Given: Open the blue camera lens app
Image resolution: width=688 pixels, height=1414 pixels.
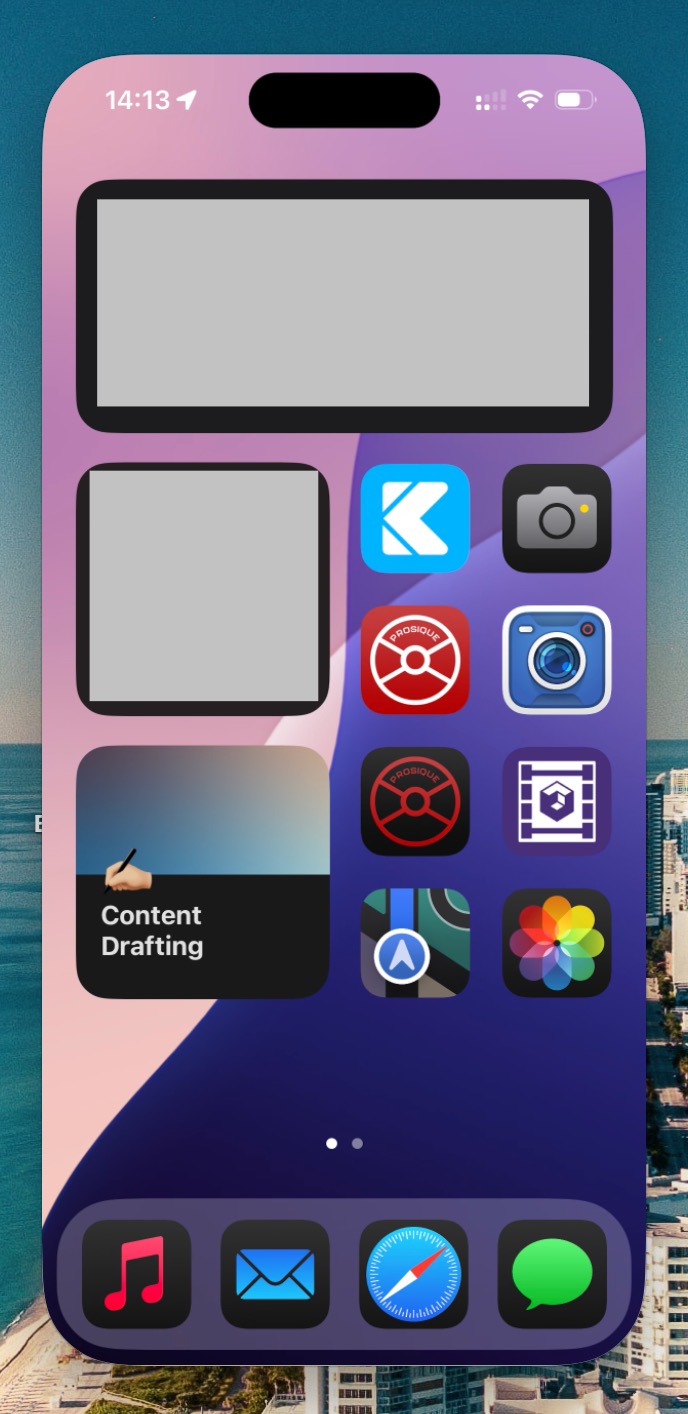Looking at the screenshot, I should coord(556,660).
